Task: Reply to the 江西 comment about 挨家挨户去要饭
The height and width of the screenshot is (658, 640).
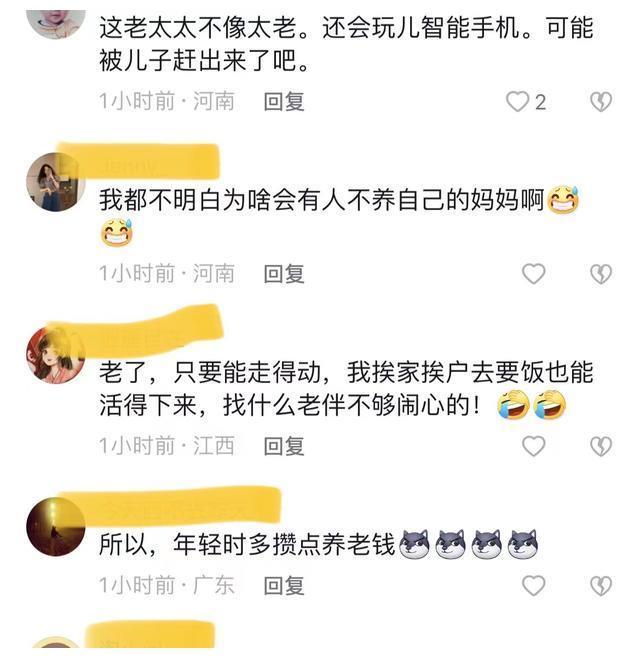Action: tap(284, 446)
